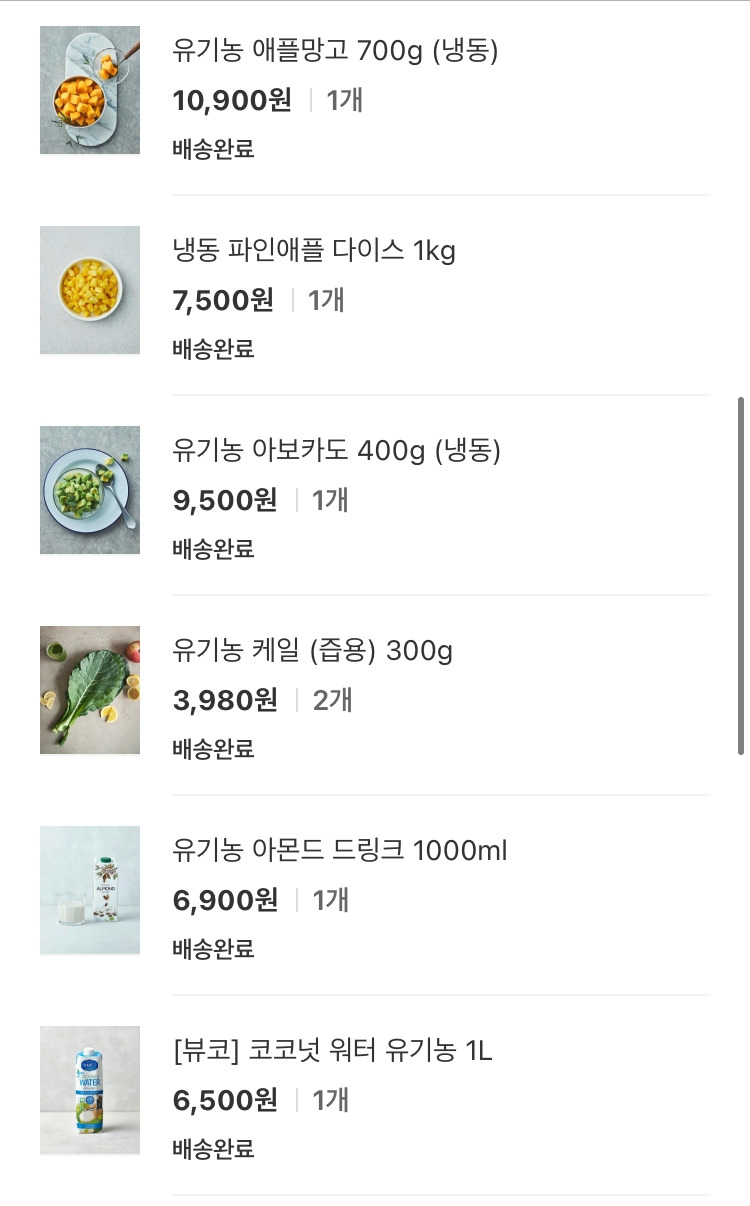Open the [뷰코] 코코넛 워터 유기농 1L item
The height and width of the screenshot is (1206, 750).
(x=332, y=1051)
